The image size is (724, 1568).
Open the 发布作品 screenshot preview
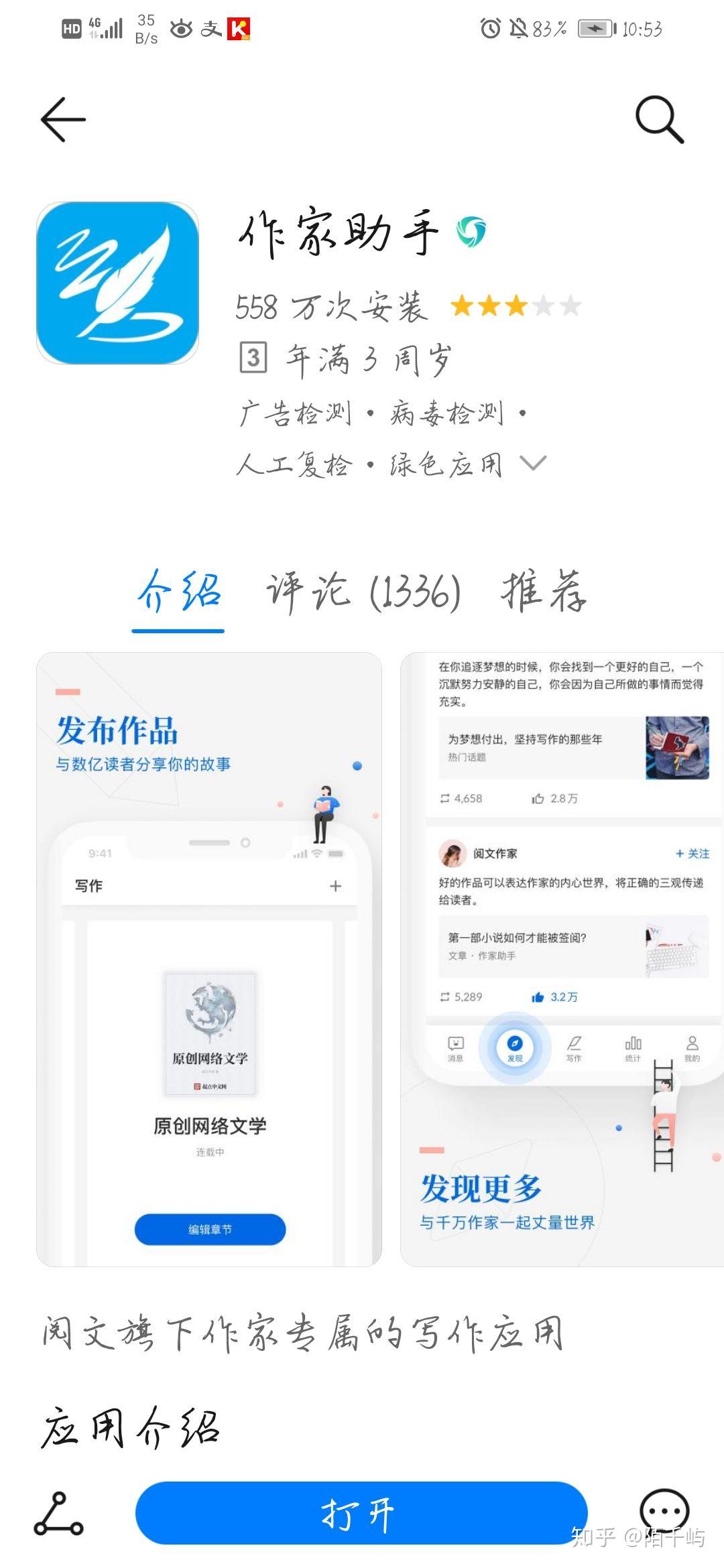pos(209,960)
